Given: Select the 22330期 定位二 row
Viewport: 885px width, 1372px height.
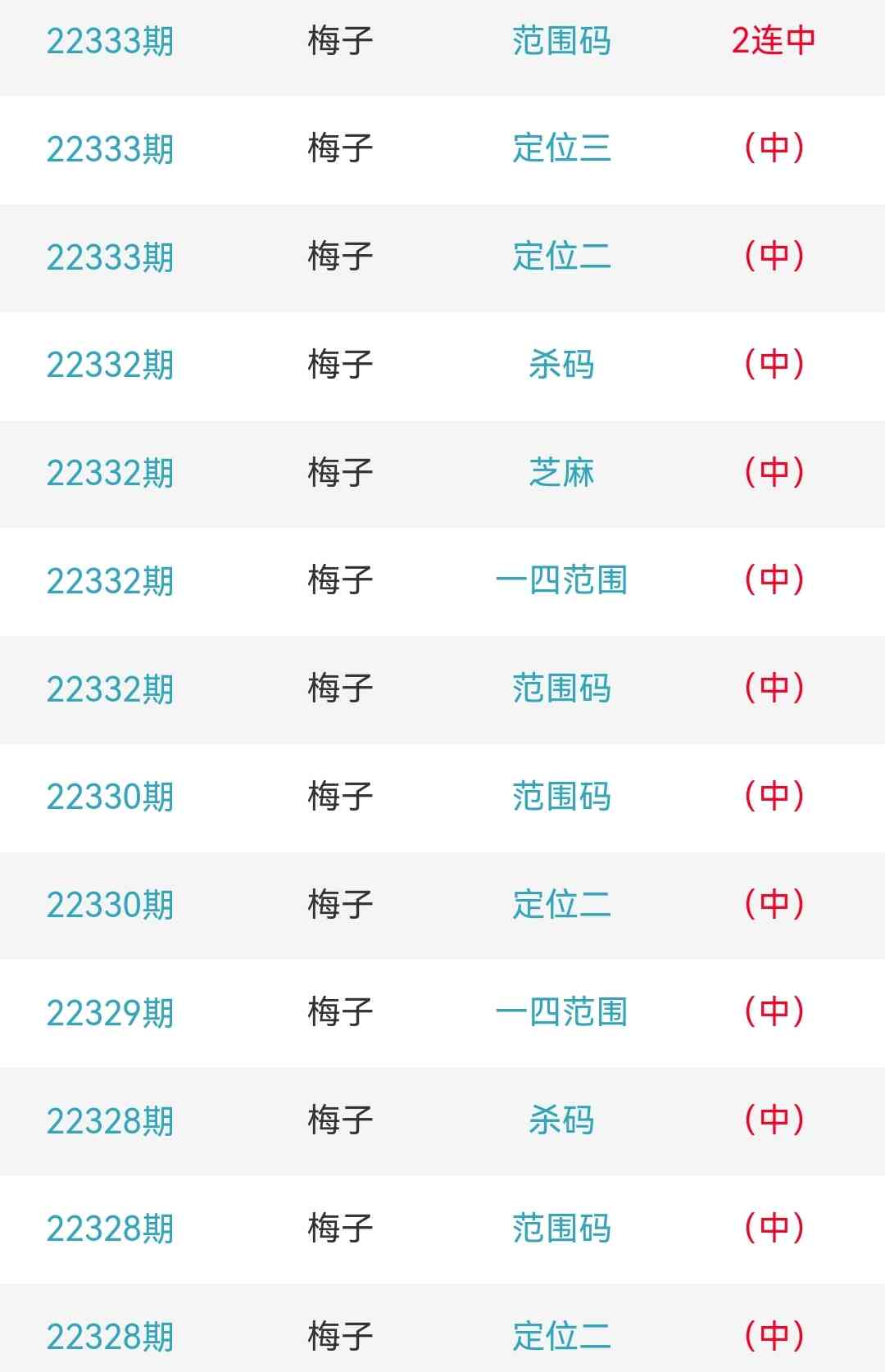Looking at the screenshot, I should click(561, 905).
